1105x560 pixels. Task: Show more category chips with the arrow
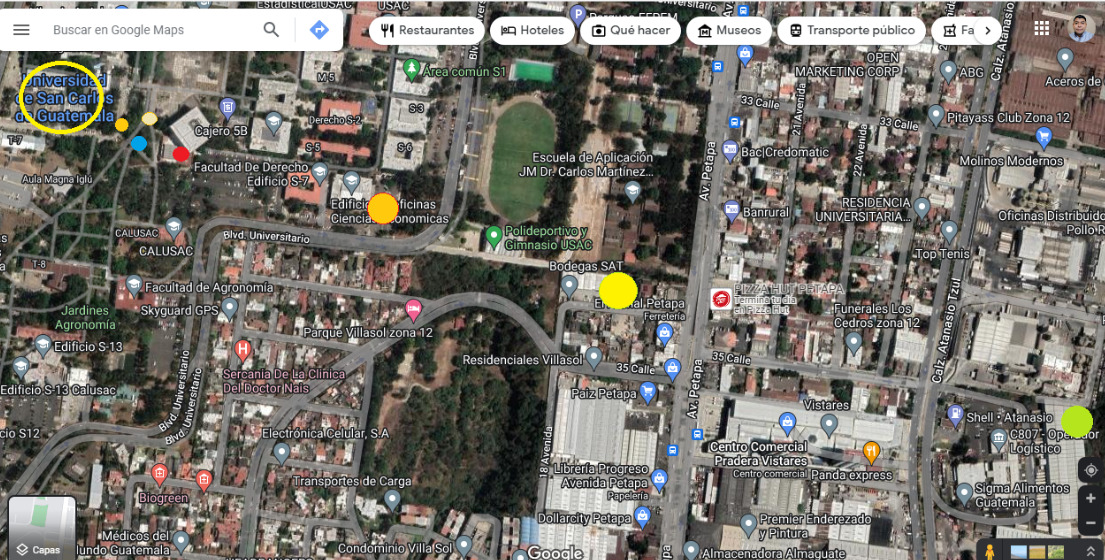click(x=988, y=30)
